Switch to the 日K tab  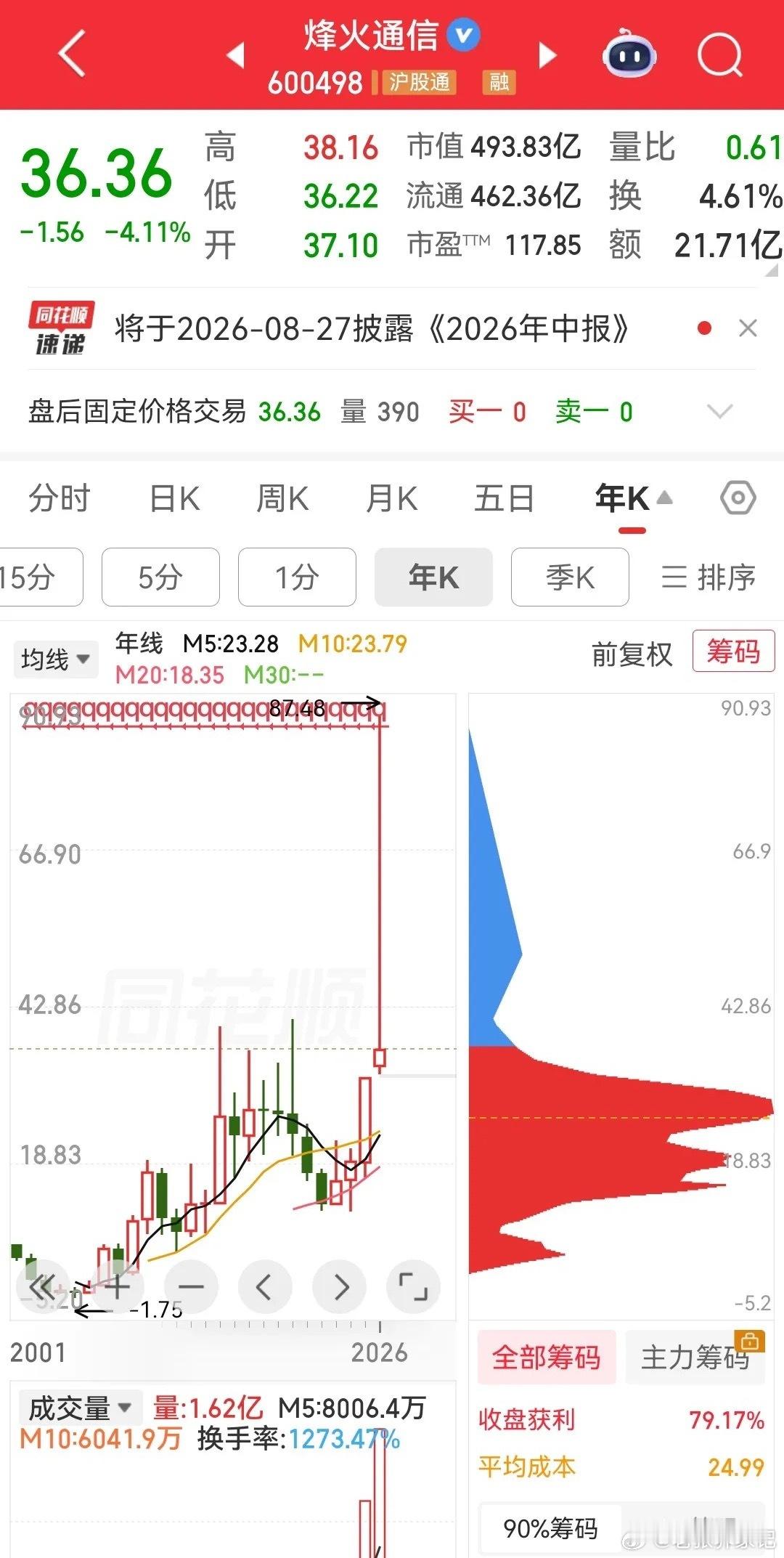(175, 499)
